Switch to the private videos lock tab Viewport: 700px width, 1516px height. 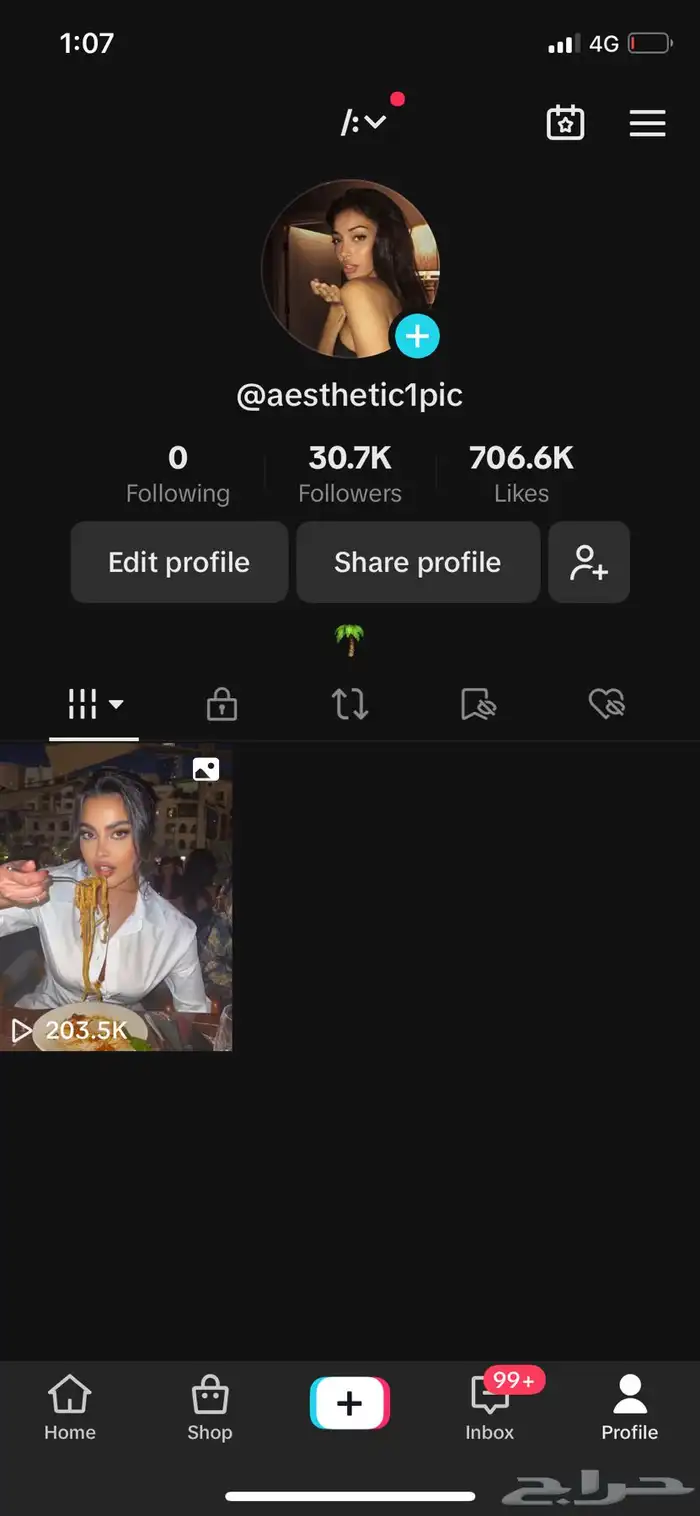[221, 705]
